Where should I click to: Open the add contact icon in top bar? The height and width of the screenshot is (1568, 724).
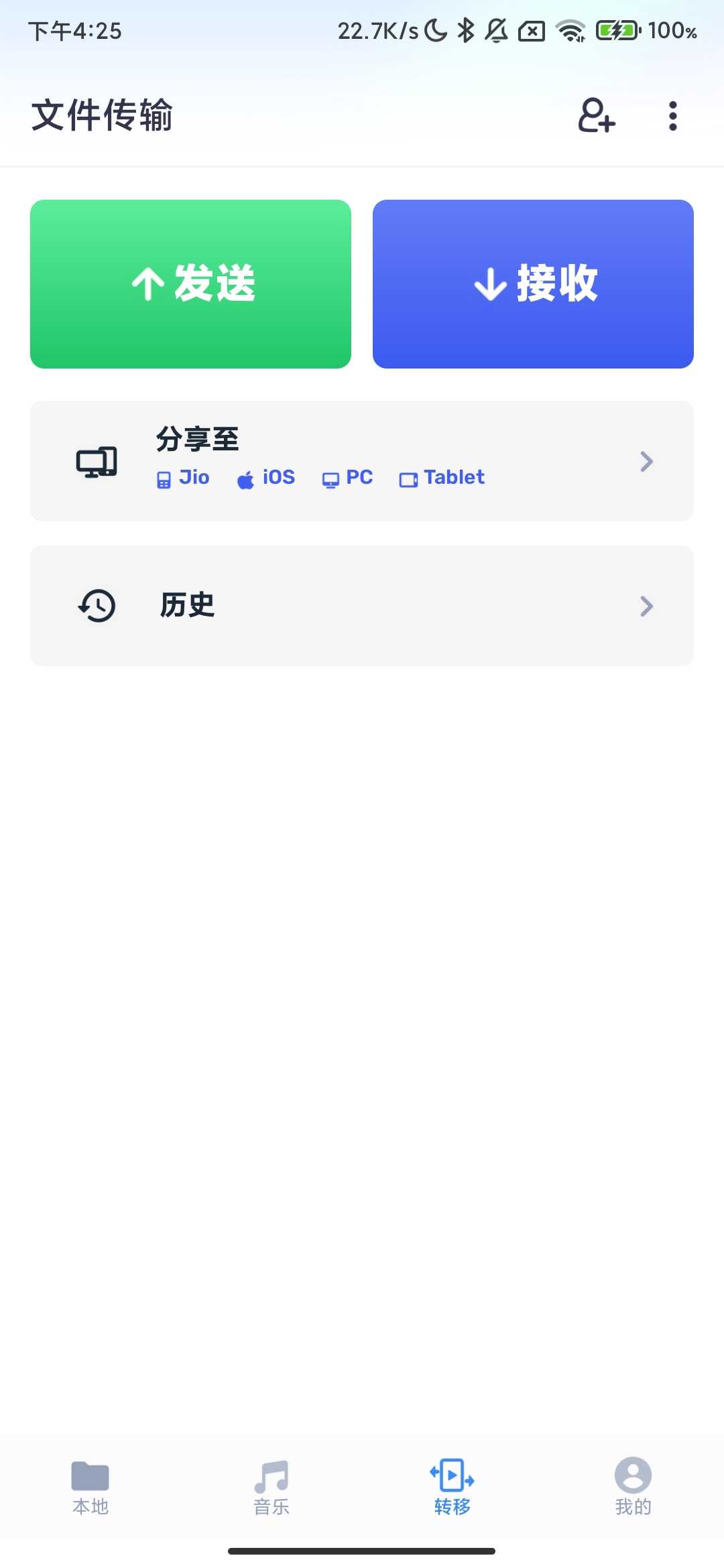[x=595, y=117]
